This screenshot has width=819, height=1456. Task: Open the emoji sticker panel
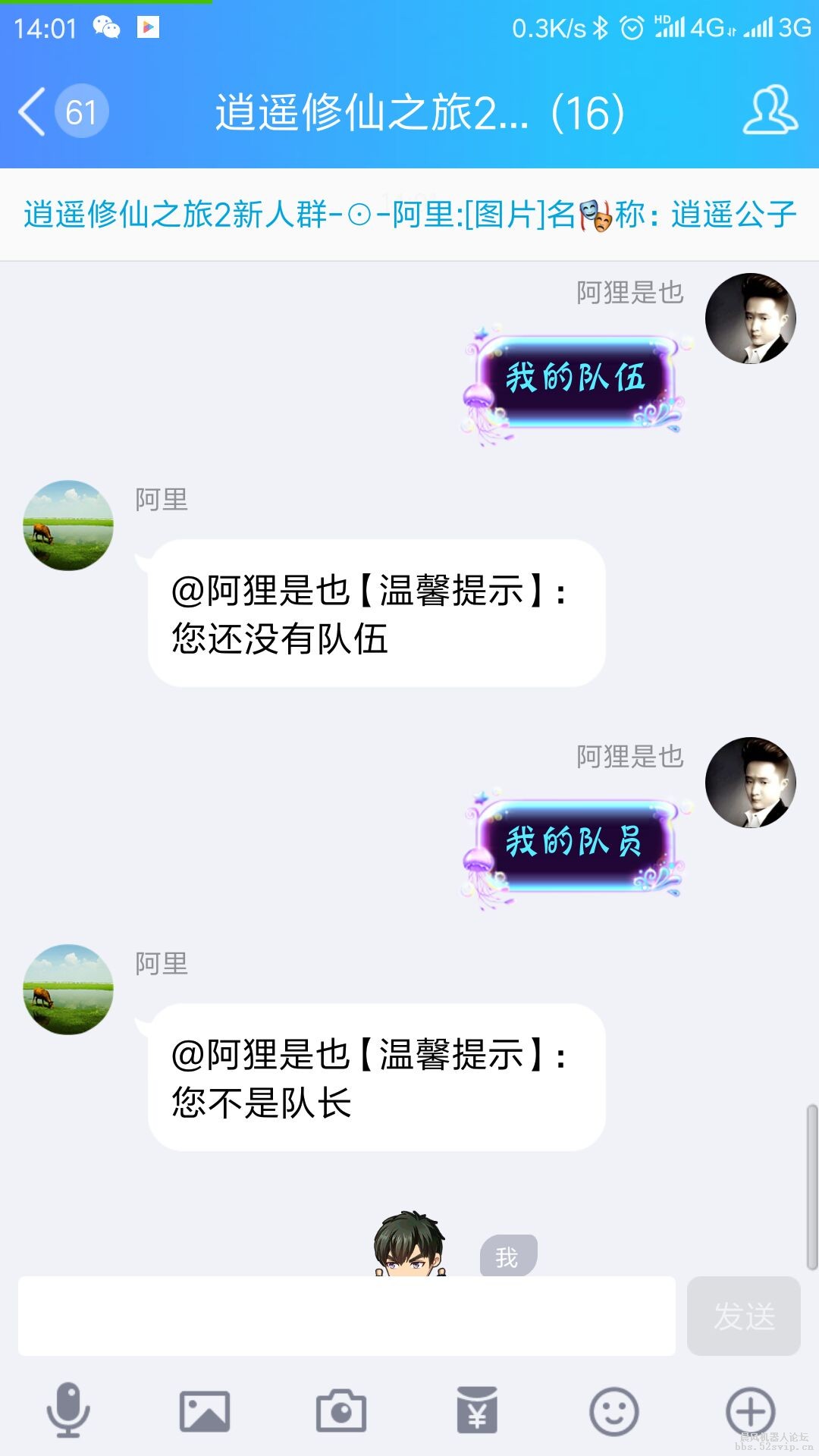[613, 1410]
